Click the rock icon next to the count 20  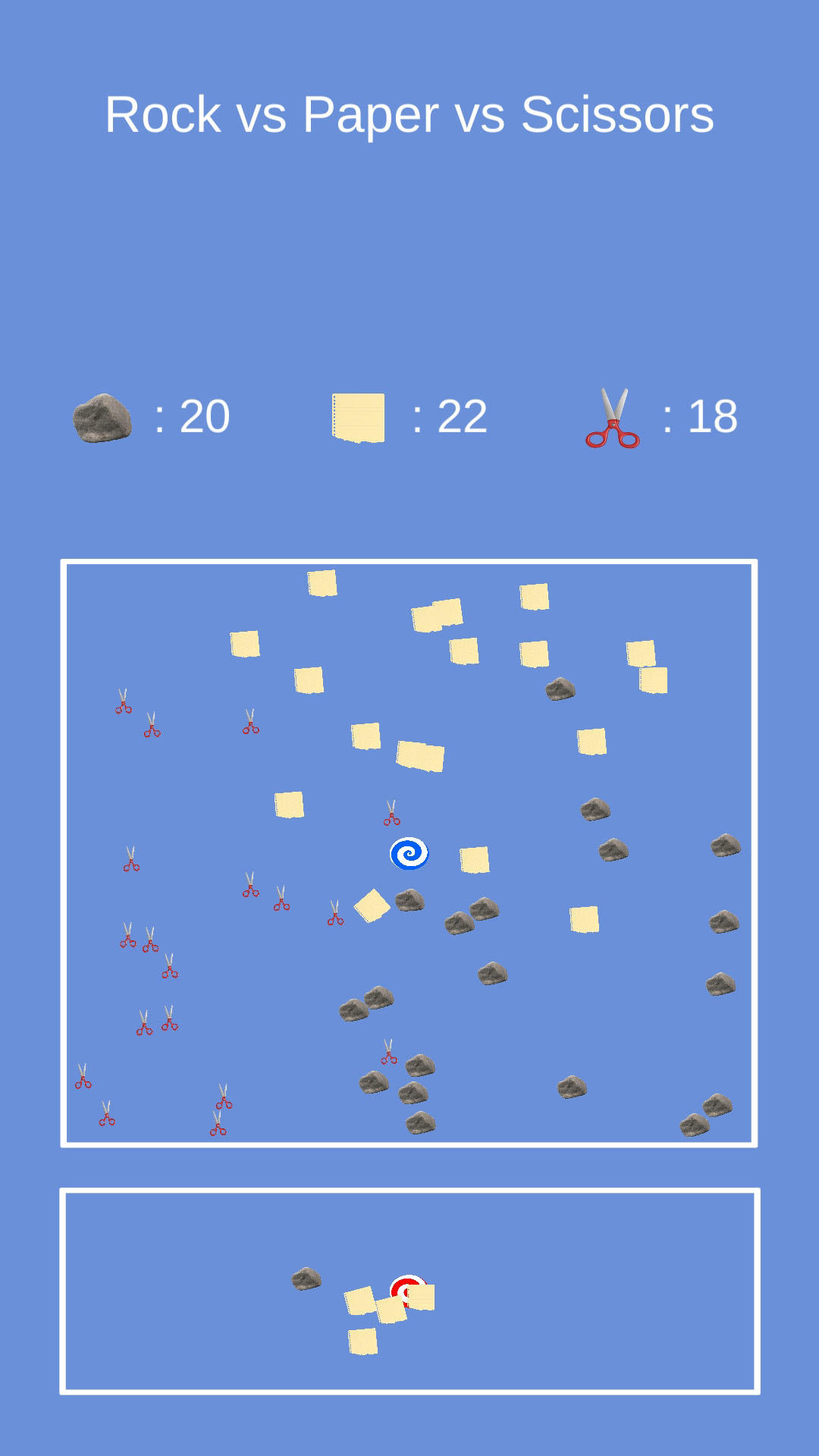(101, 417)
